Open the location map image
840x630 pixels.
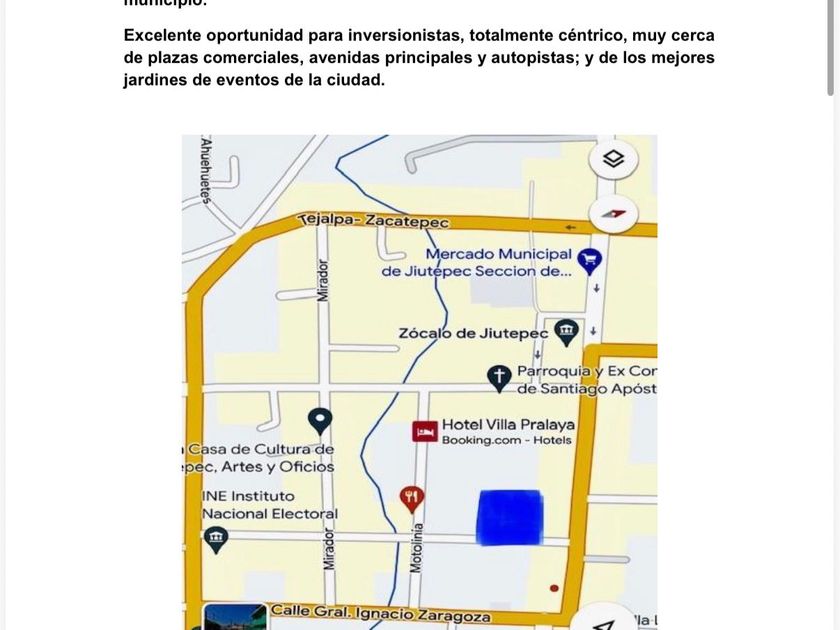[x=419, y=382]
